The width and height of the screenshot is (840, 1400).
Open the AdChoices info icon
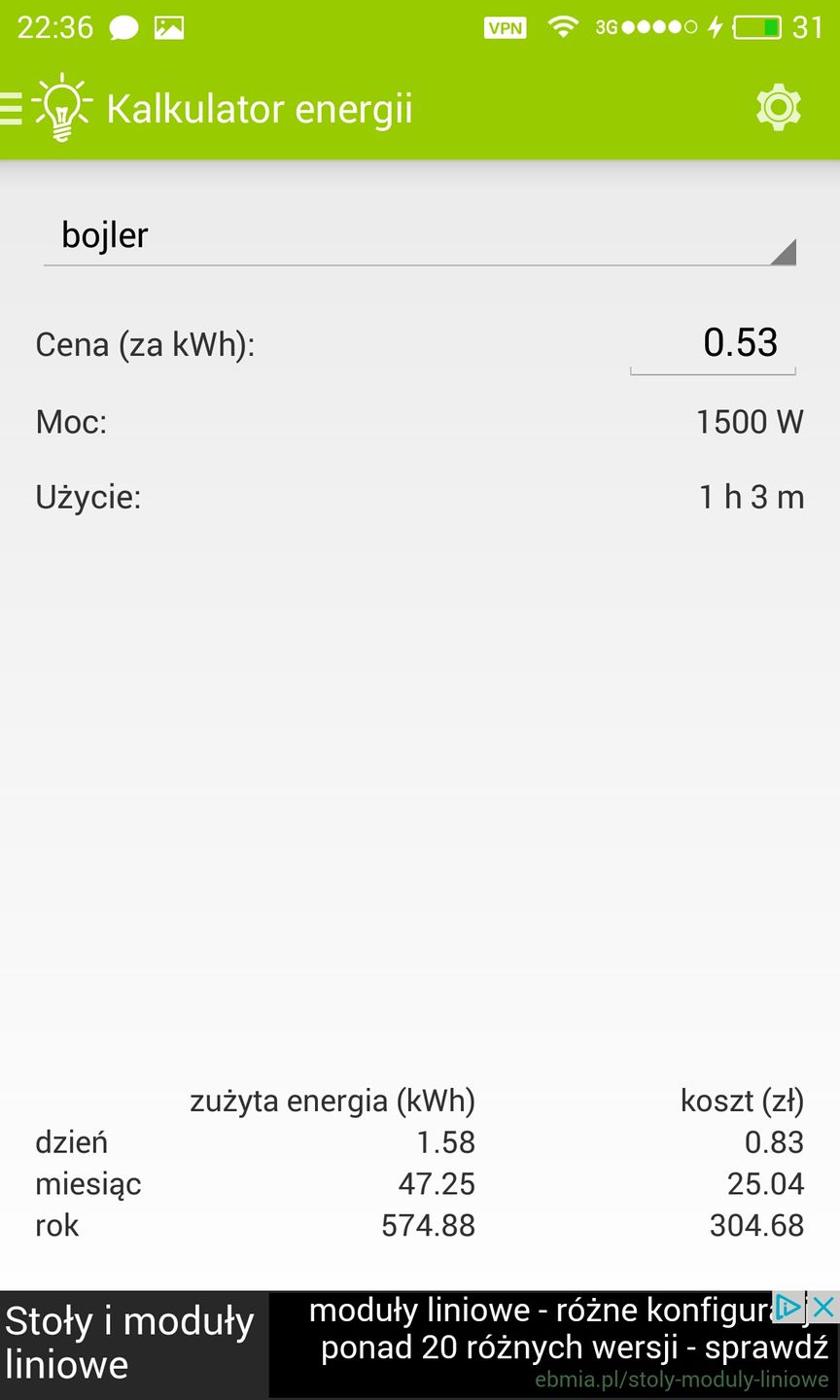coord(789,1308)
